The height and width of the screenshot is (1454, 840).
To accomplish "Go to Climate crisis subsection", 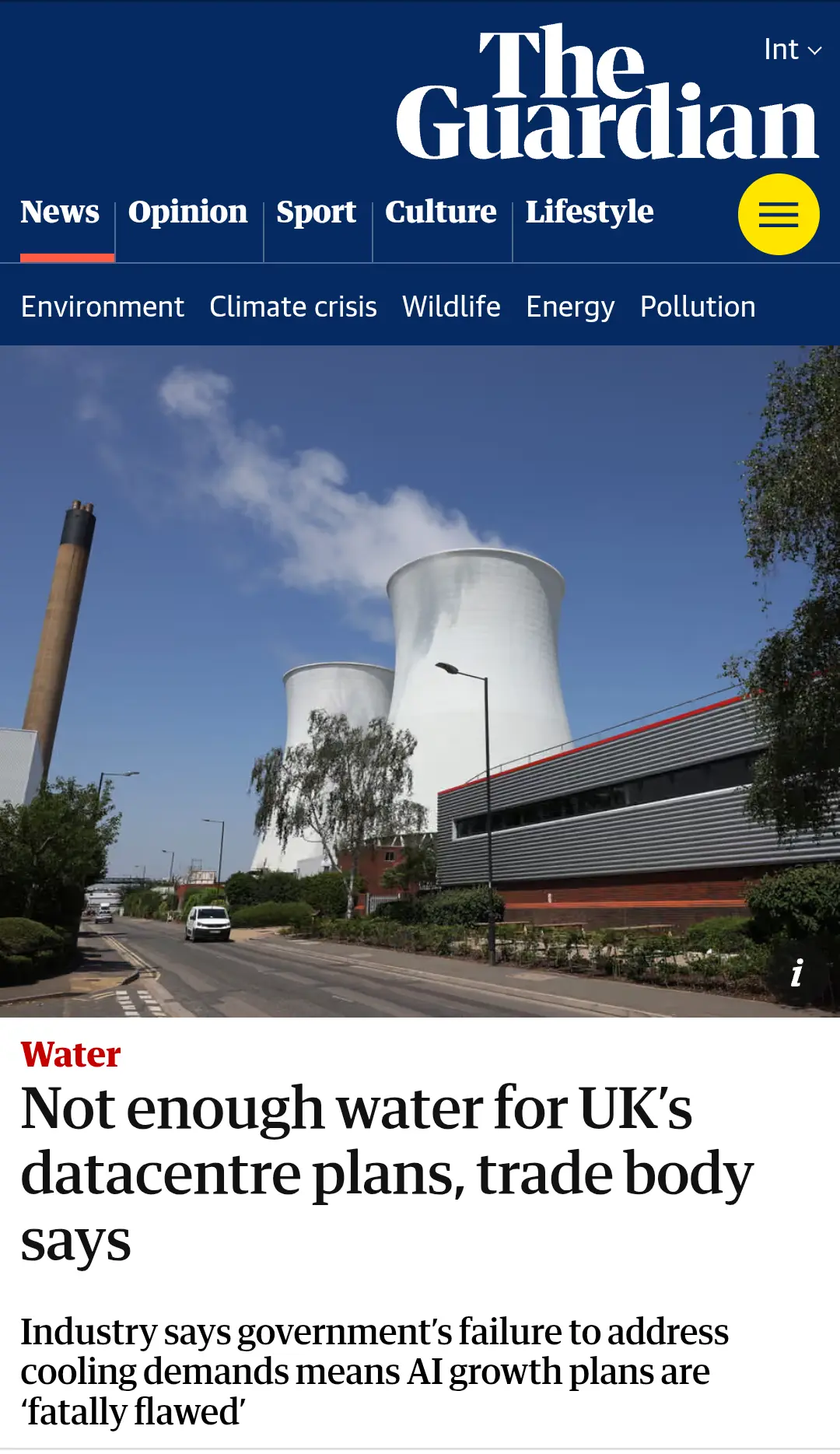I will click(x=293, y=307).
